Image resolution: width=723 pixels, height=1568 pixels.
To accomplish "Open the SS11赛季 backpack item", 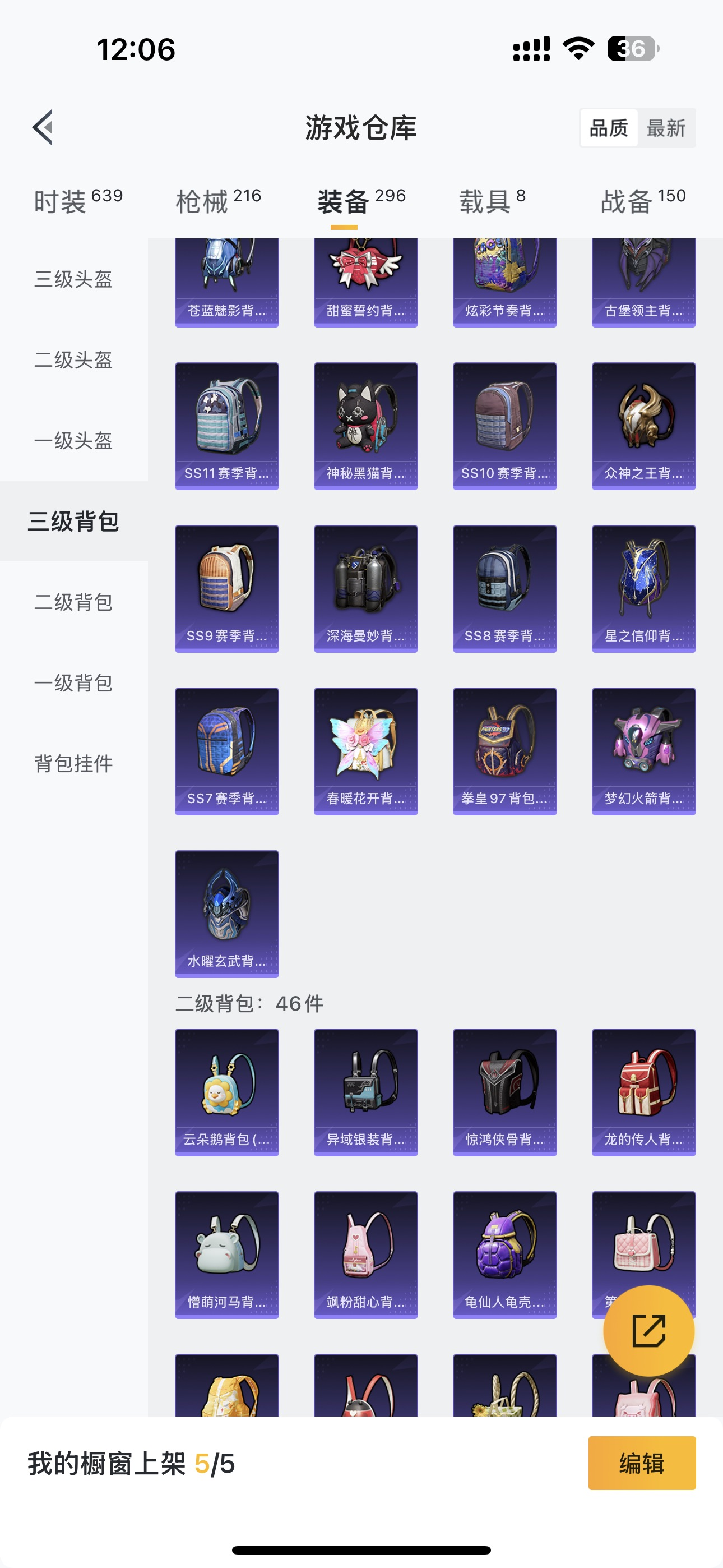I will tap(227, 426).
